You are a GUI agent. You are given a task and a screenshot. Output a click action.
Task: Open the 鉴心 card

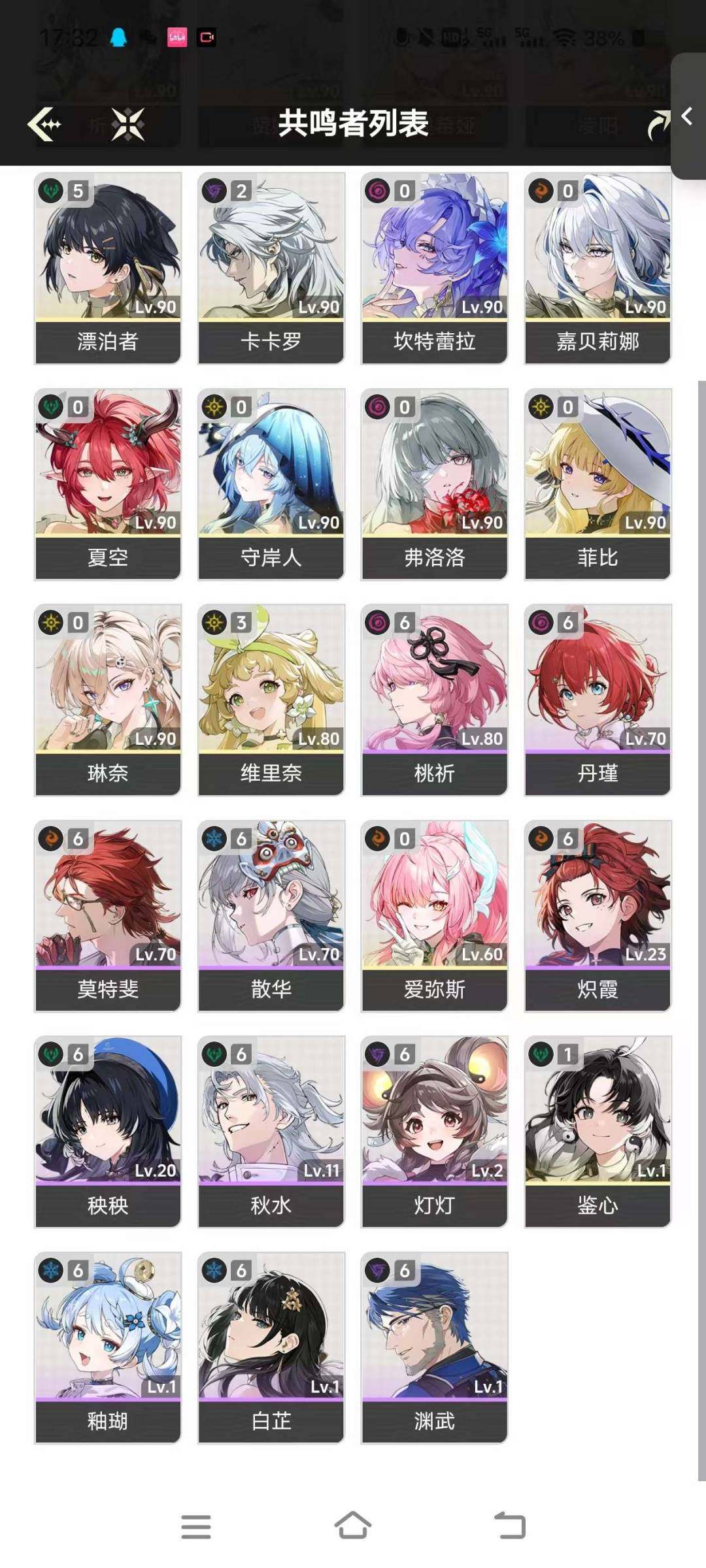point(597,1132)
